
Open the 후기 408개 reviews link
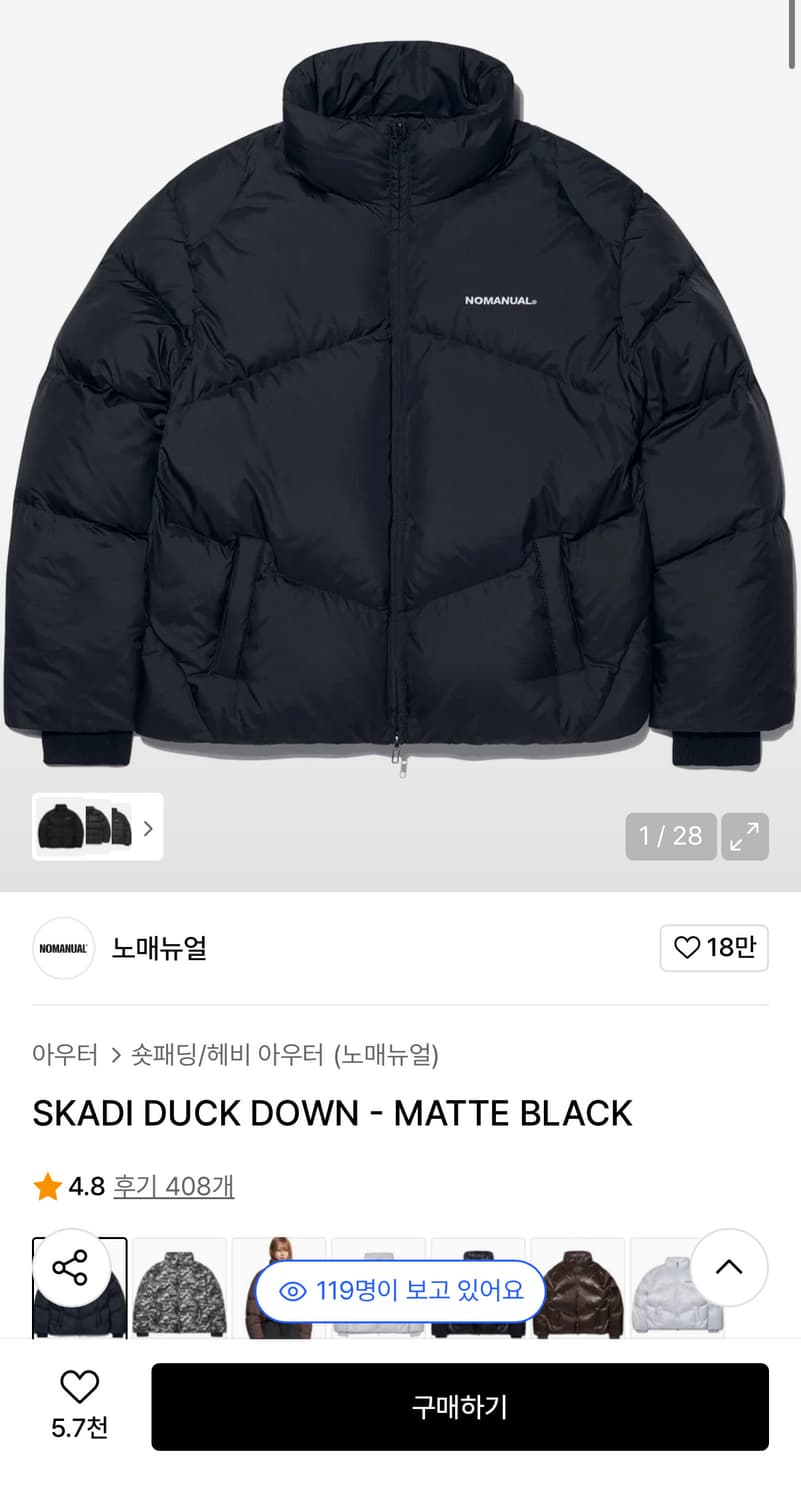174,1186
